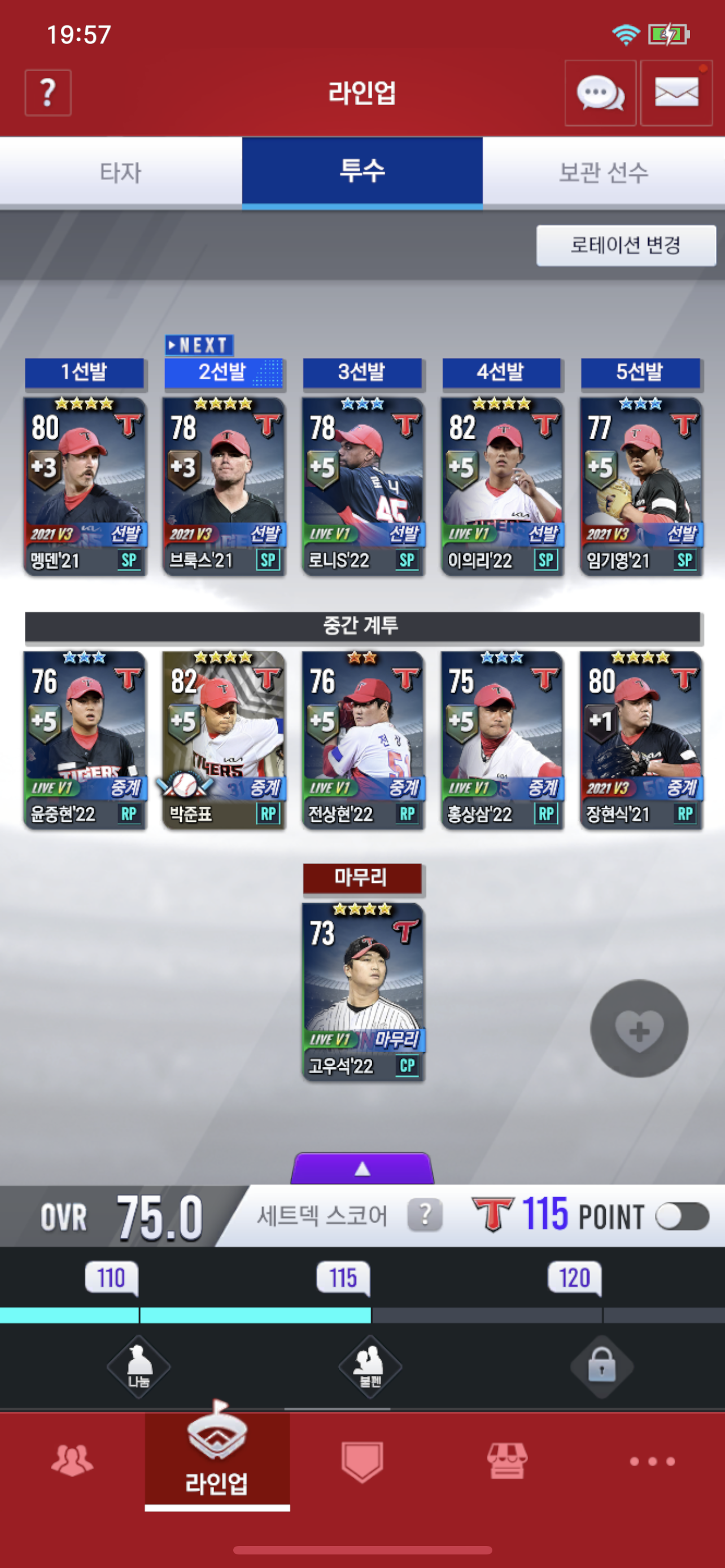
Task: Open the shop icon in bottom navigation
Action: (506, 1461)
